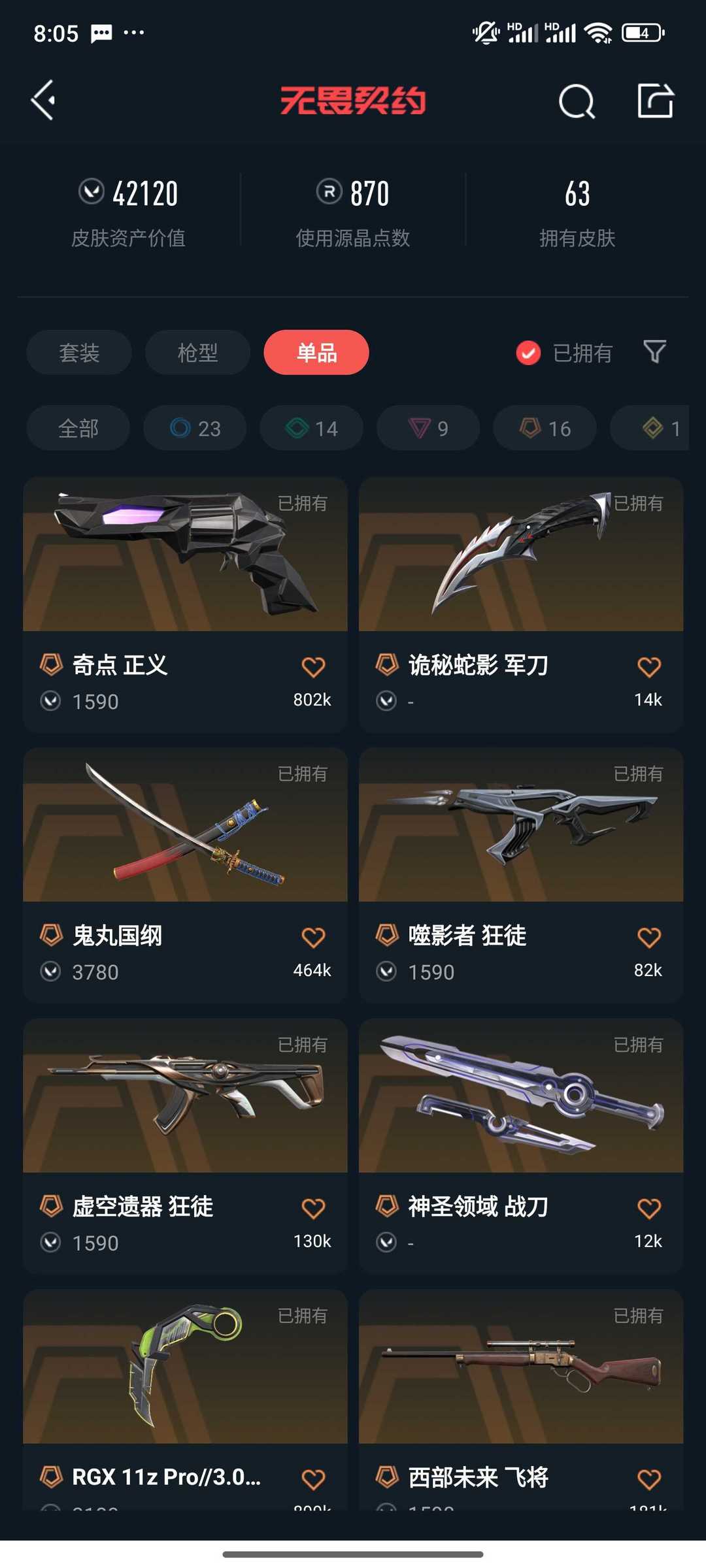Filter by the blue tier chip 23
Screen dimensions: 706x1568
click(x=195, y=429)
